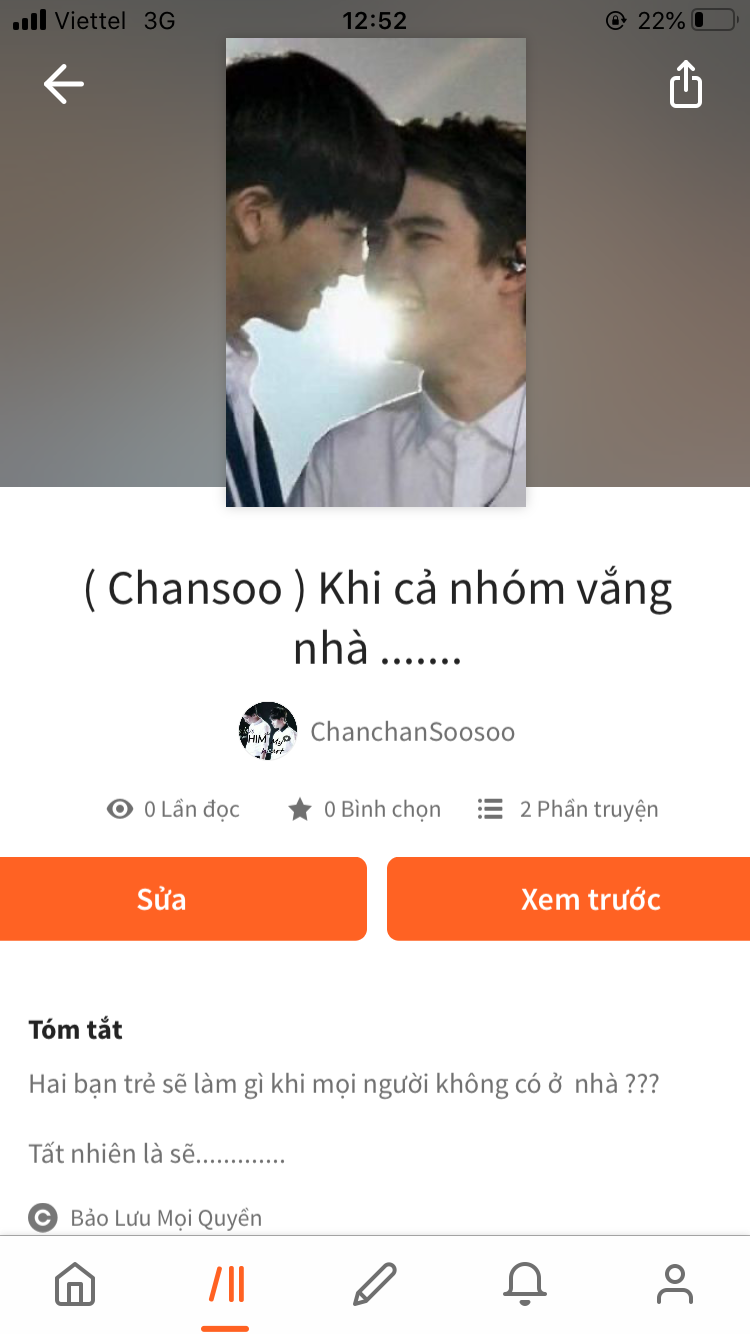
Task: Open the notifications bell tab
Action: (x=525, y=1284)
